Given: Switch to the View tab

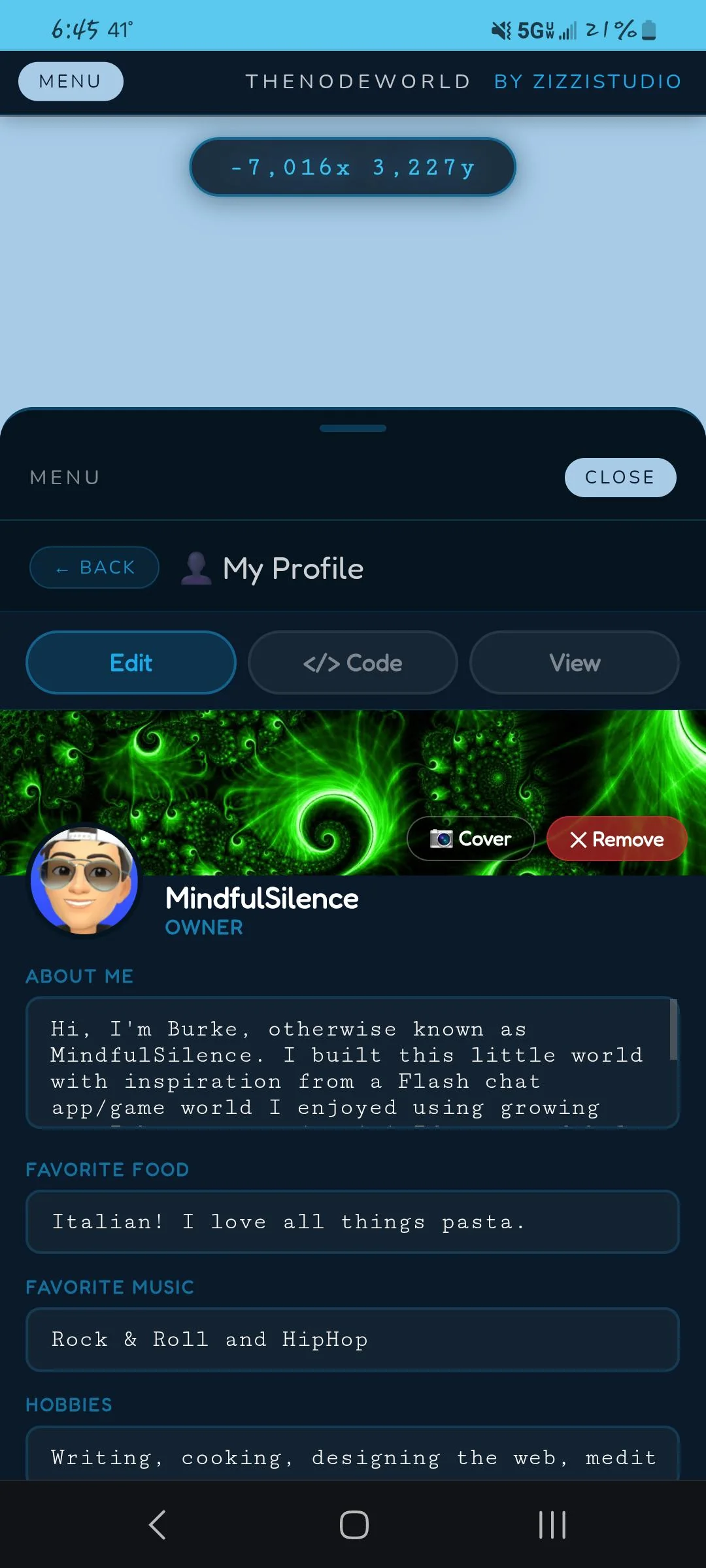Looking at the screenshot, I should click(574, 662).
